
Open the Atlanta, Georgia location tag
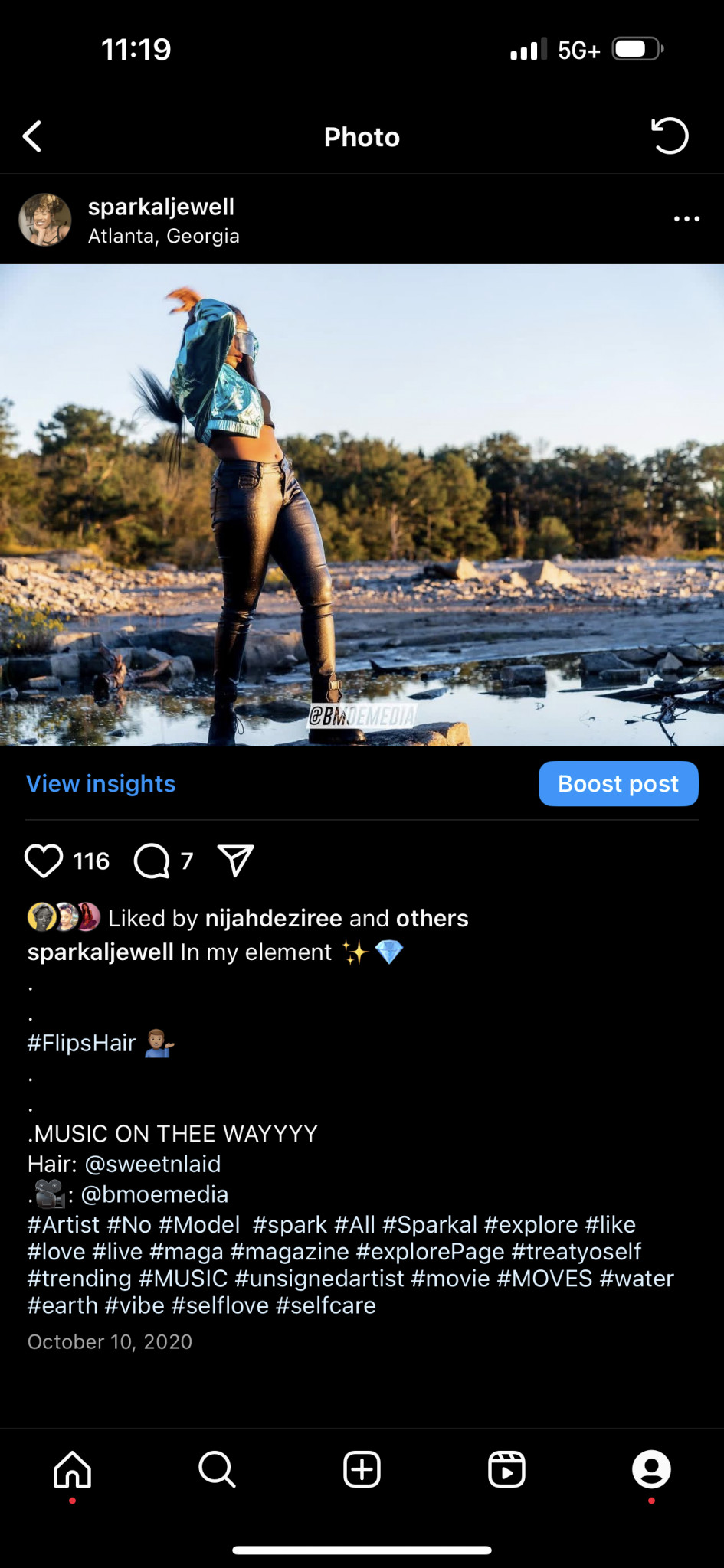coord(163,236)
